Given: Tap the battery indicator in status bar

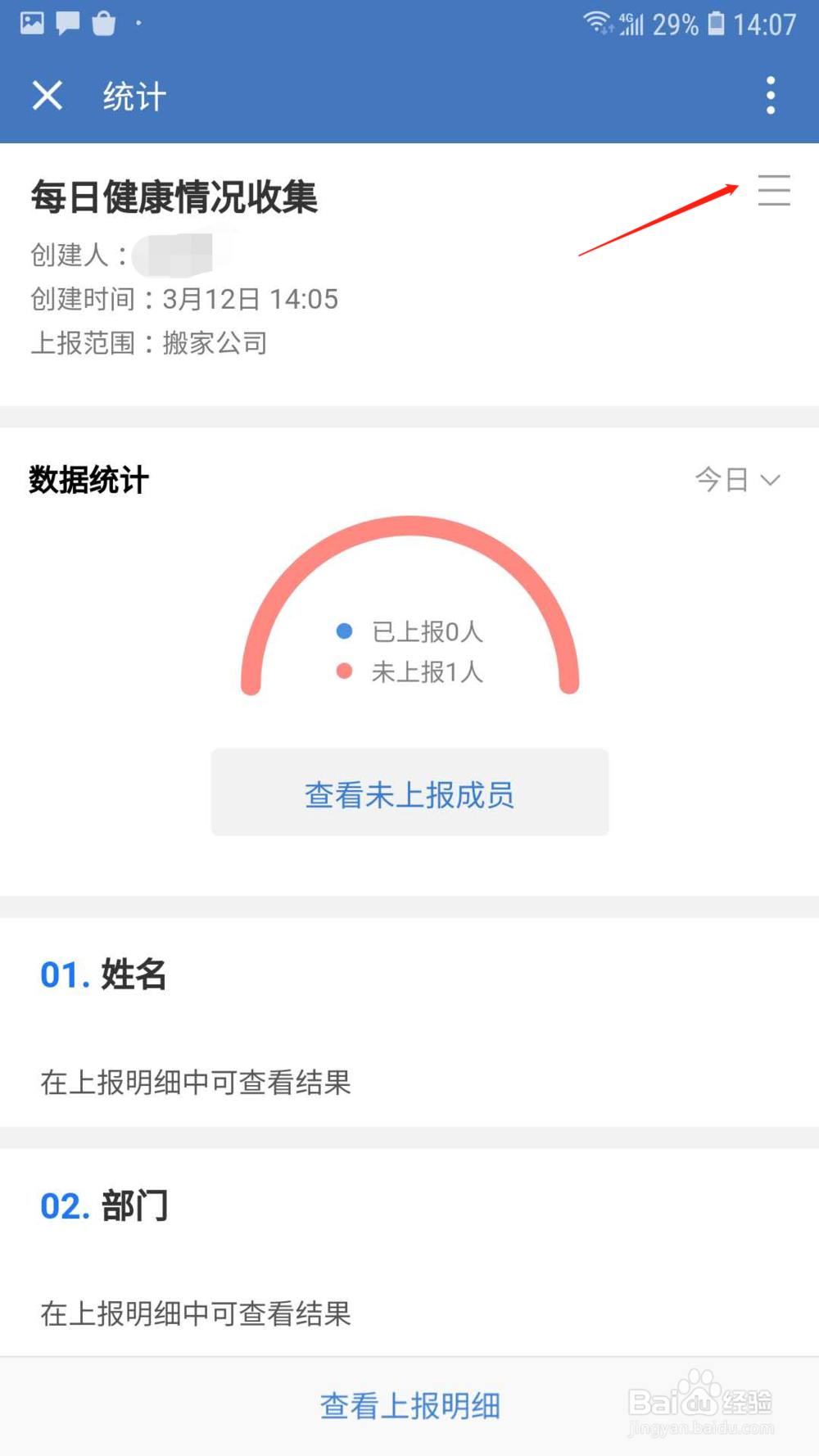Looking at the screenshot, I should [x=716, y=25].
